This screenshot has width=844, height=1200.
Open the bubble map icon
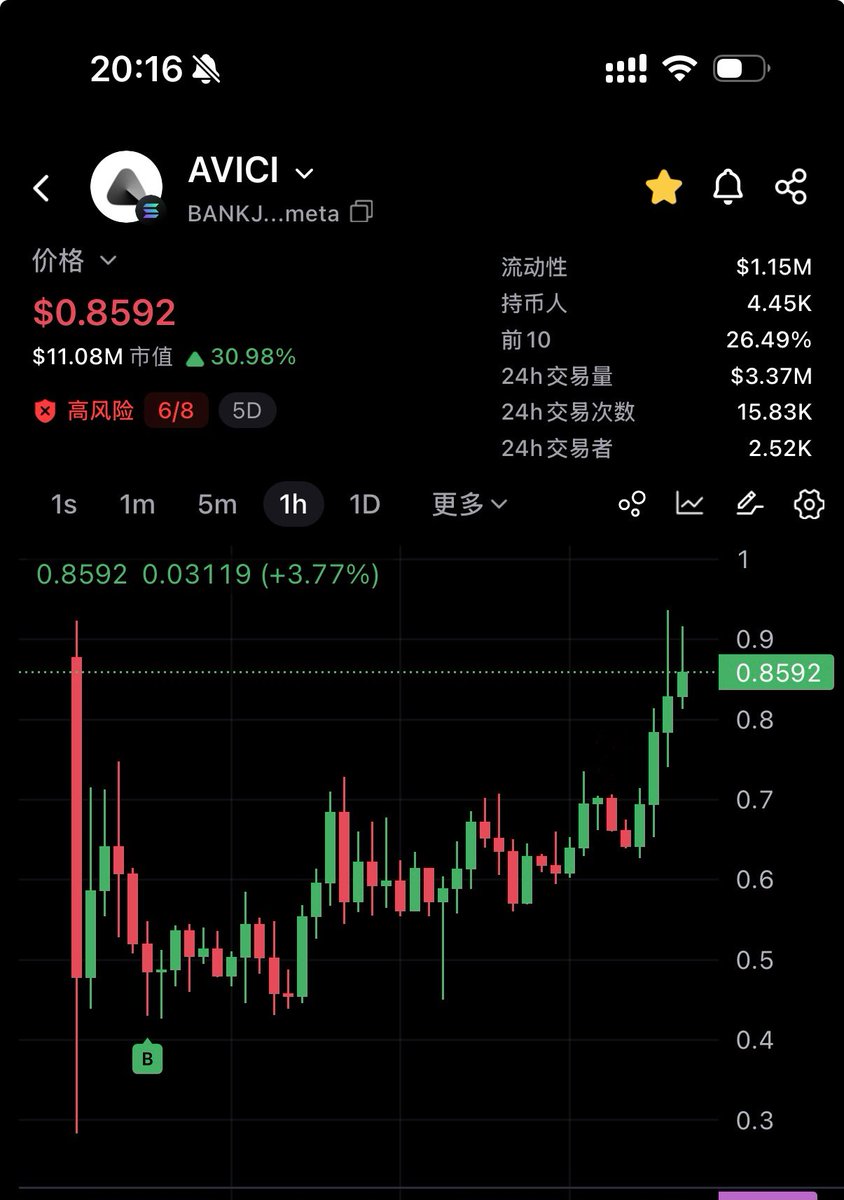point(632,504)
